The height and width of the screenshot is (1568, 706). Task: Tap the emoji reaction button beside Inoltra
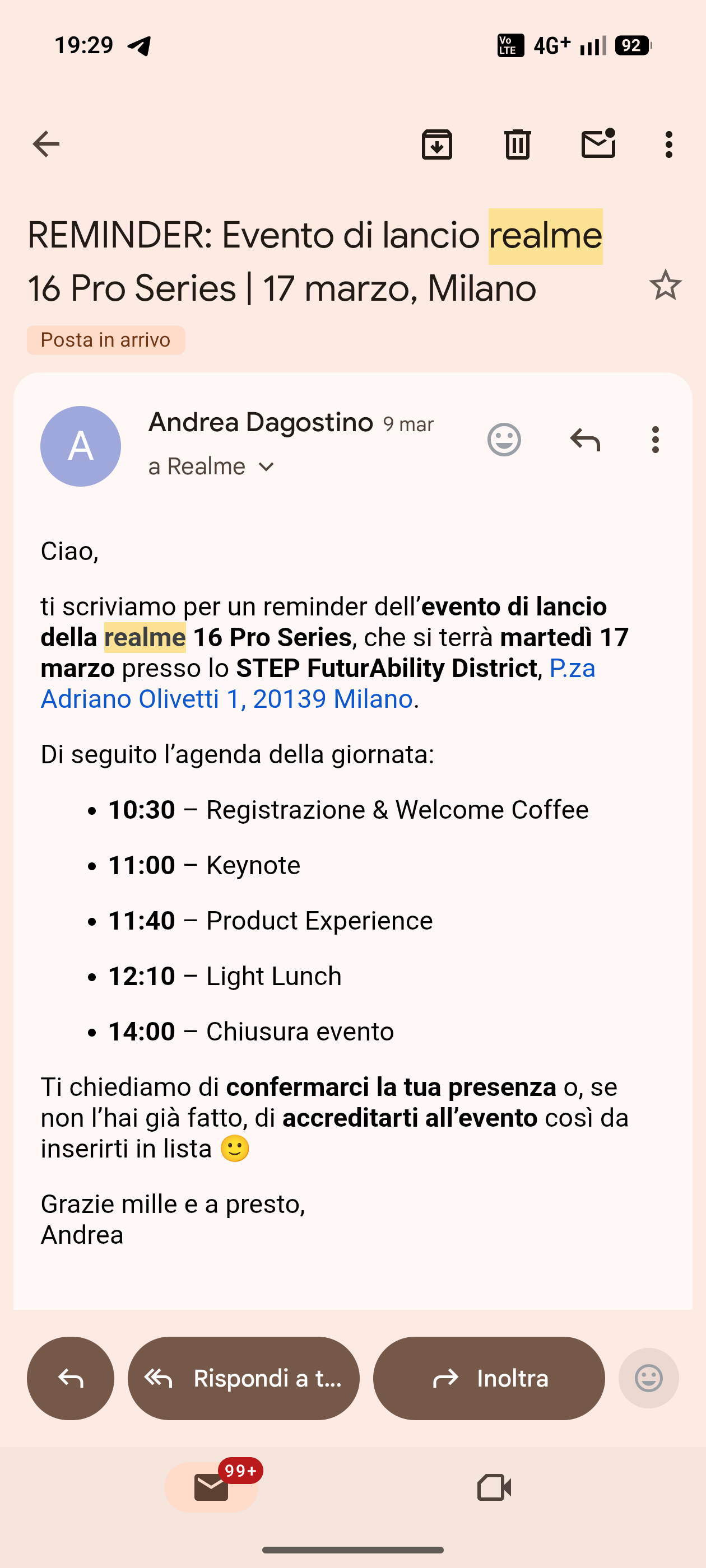(x=648, y=1378)
